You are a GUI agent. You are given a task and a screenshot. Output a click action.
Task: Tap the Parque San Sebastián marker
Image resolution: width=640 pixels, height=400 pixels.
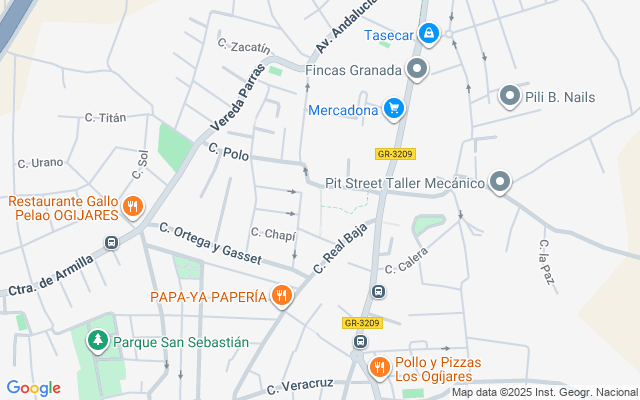coord(97,341)
